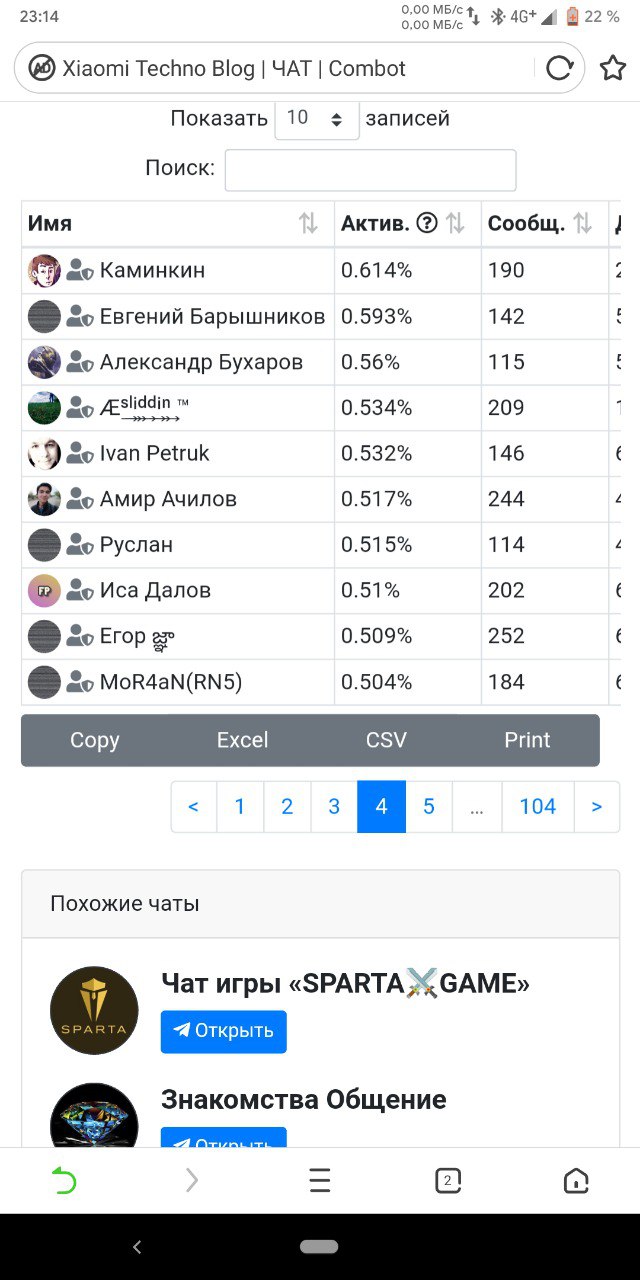Bookmark this page with the star icon
Image resolution: width=640 pixels, height=1280 pixels.
[x=612, y=68]
